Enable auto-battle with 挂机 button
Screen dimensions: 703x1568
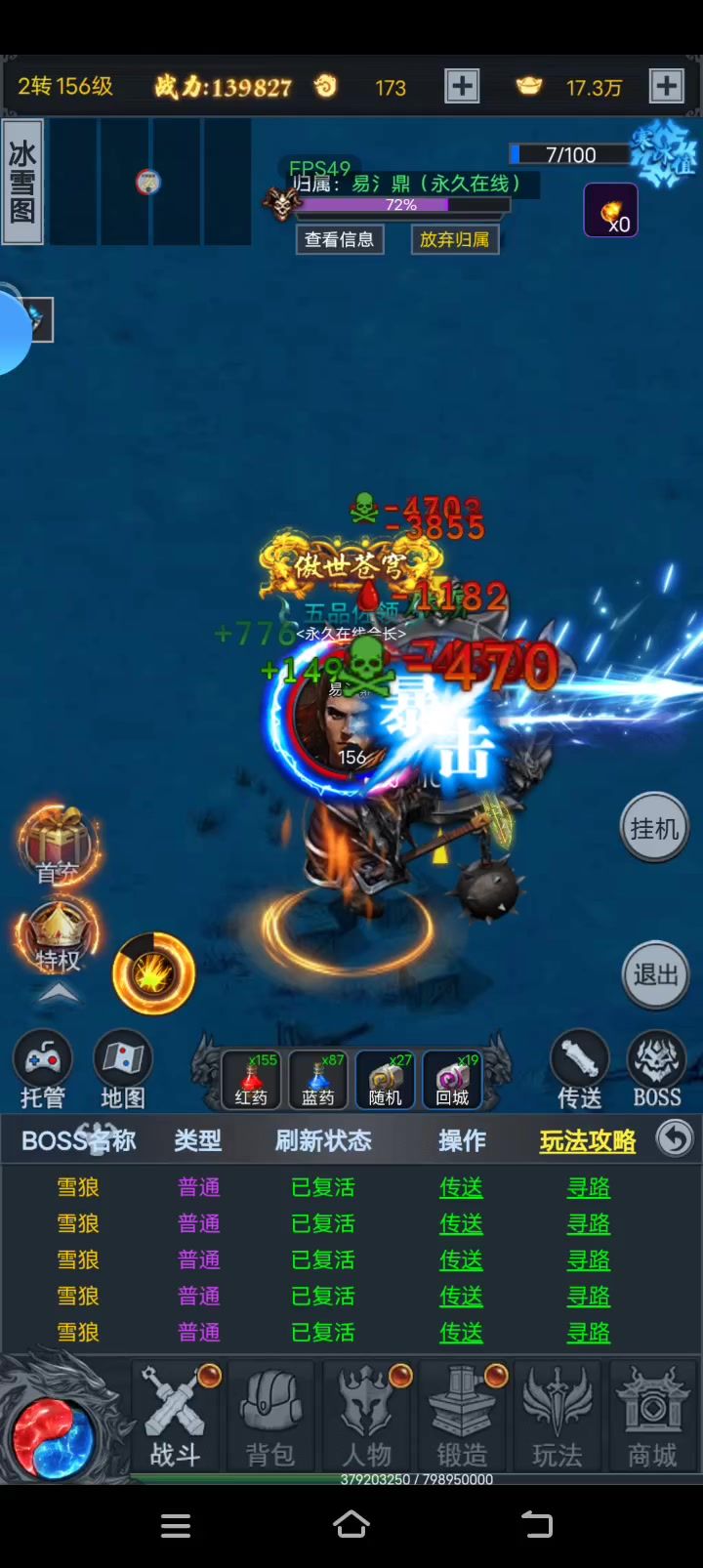tap(653, 828)
